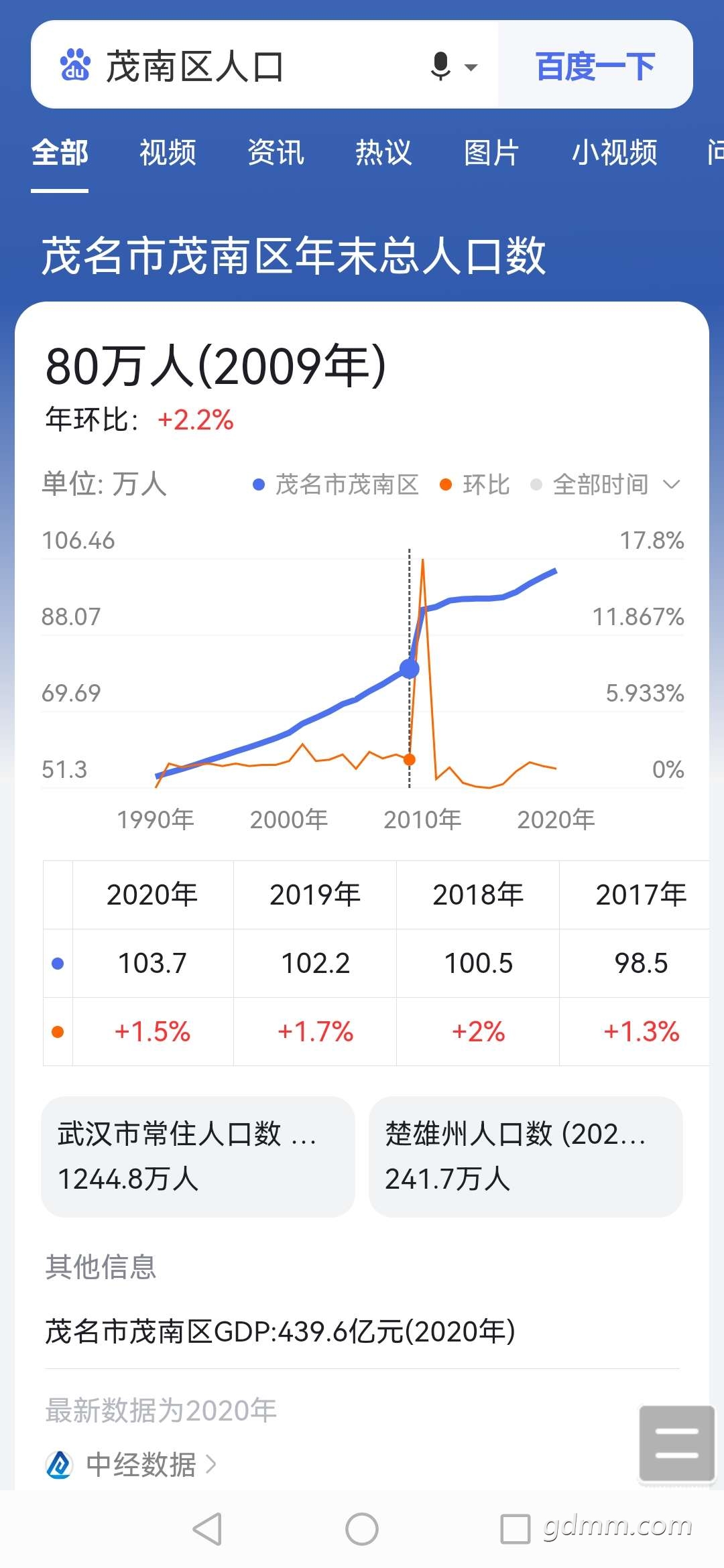The image size is (724, 1568).
Task: Open the 楚雄州人口数 card
Action: [x=526, y=1157]
